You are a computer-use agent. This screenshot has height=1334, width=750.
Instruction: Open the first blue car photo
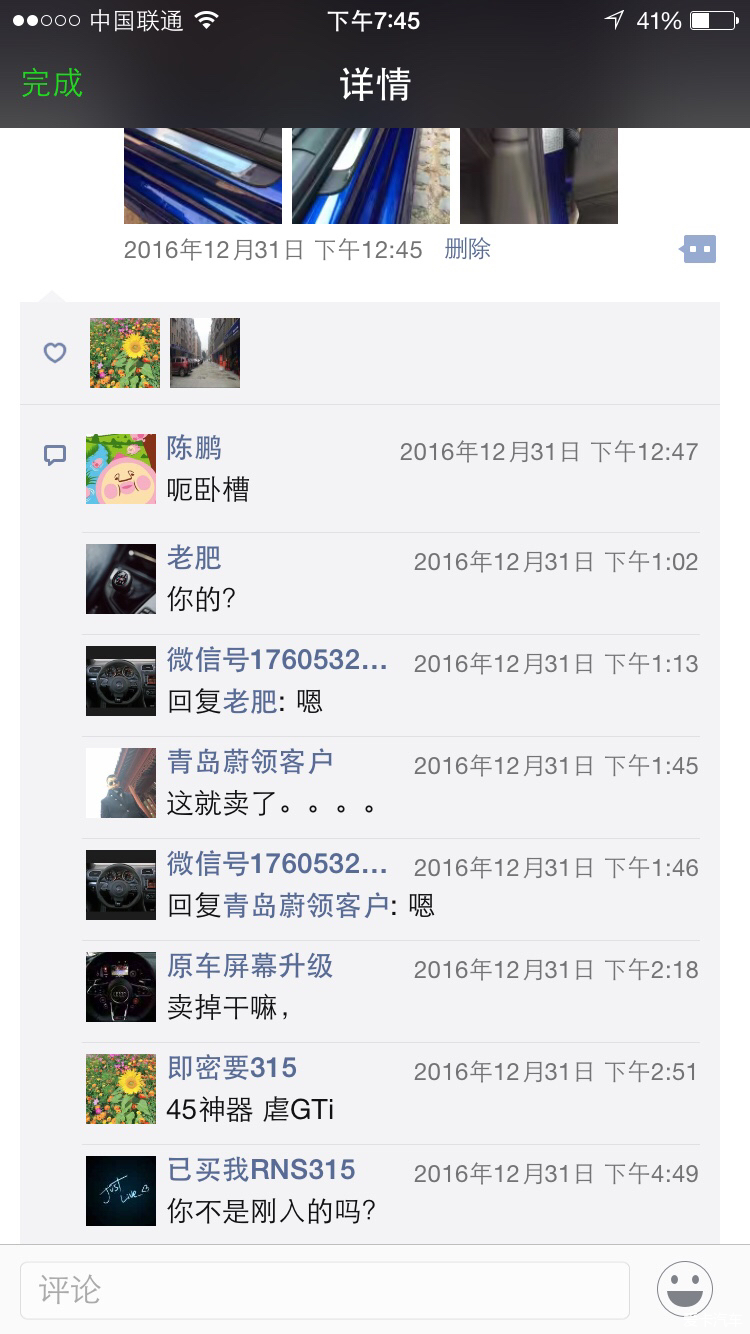point(203,176)
